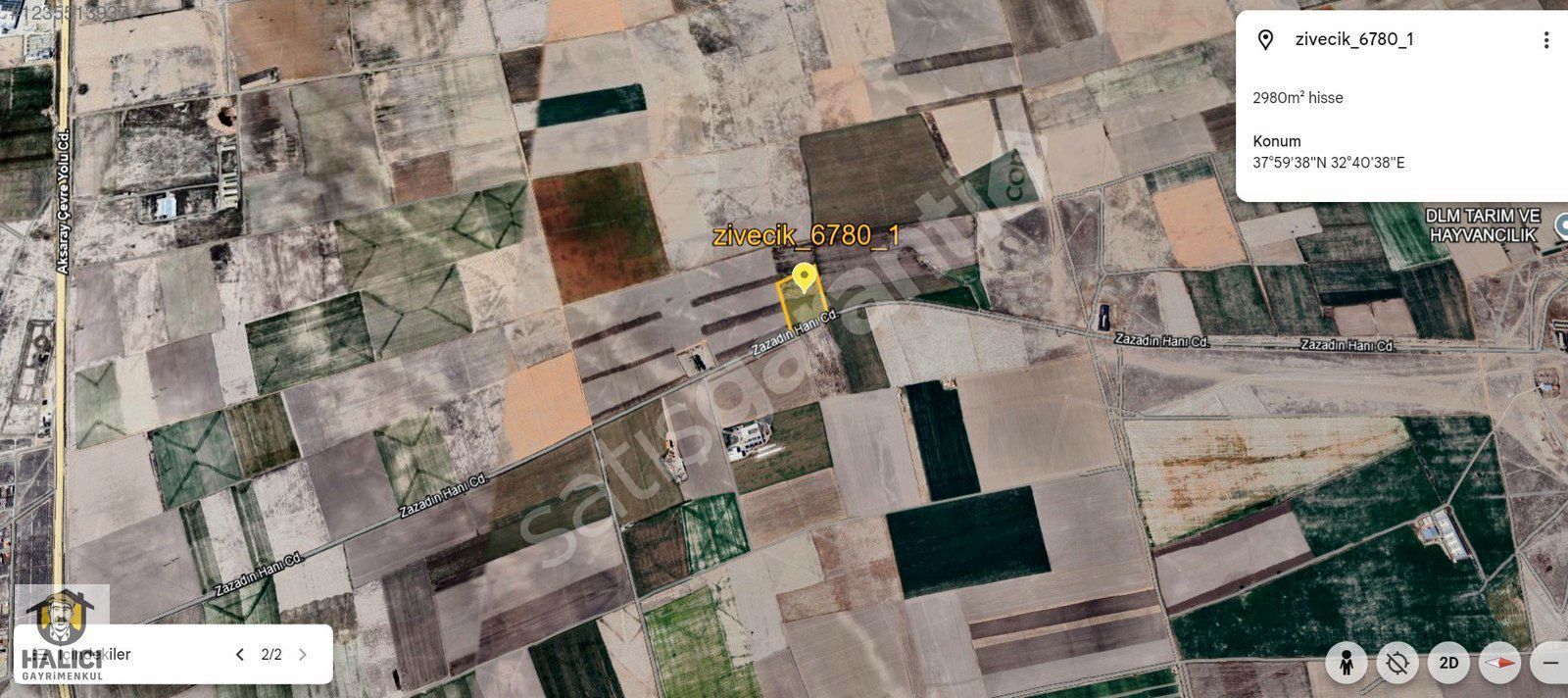
Task: Enter Street View with the pegman
Action: (1347, 664)
